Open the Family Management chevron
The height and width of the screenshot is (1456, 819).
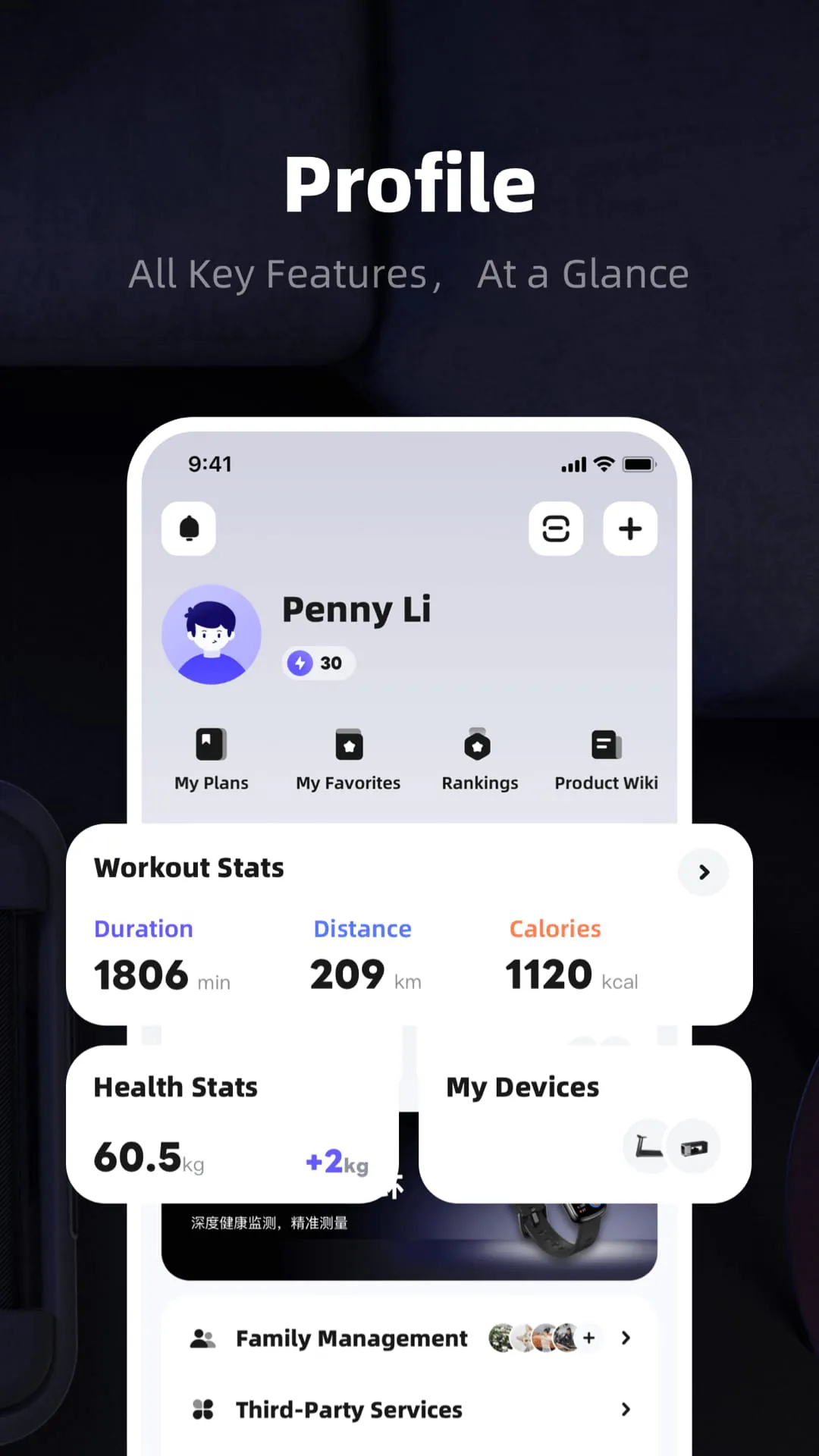(x=626, y=1338)
